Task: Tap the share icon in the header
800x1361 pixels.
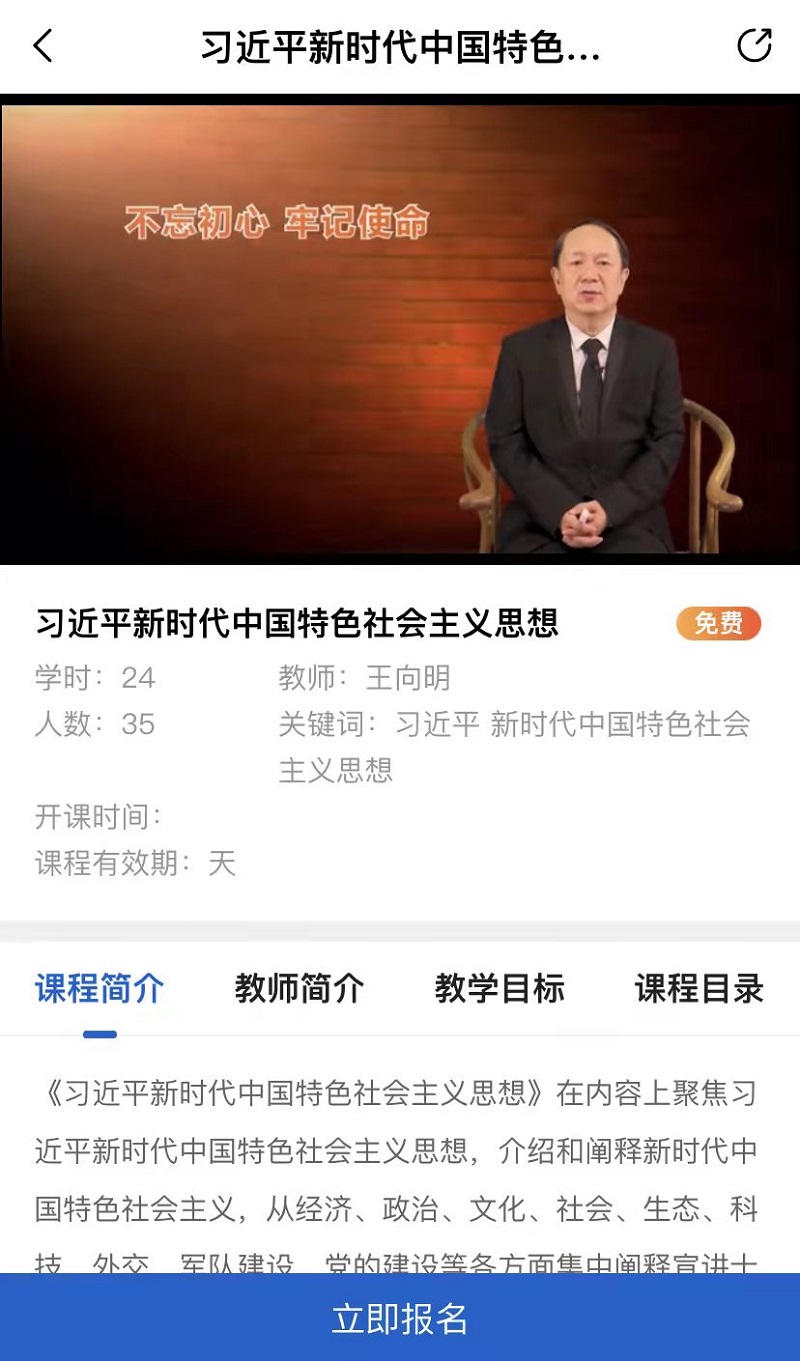Action: click(x=754, y=46)
